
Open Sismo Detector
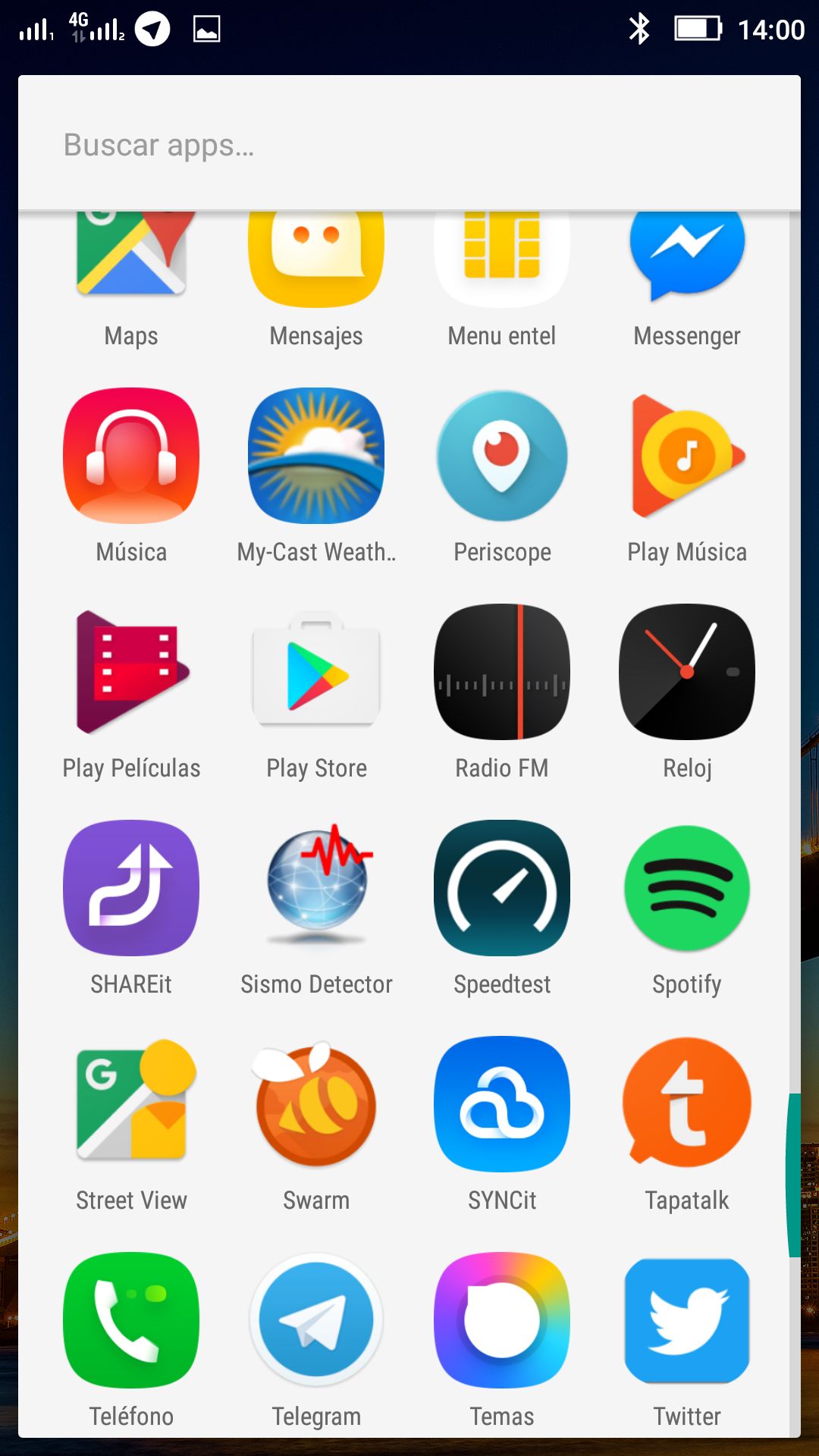[316, 887]
